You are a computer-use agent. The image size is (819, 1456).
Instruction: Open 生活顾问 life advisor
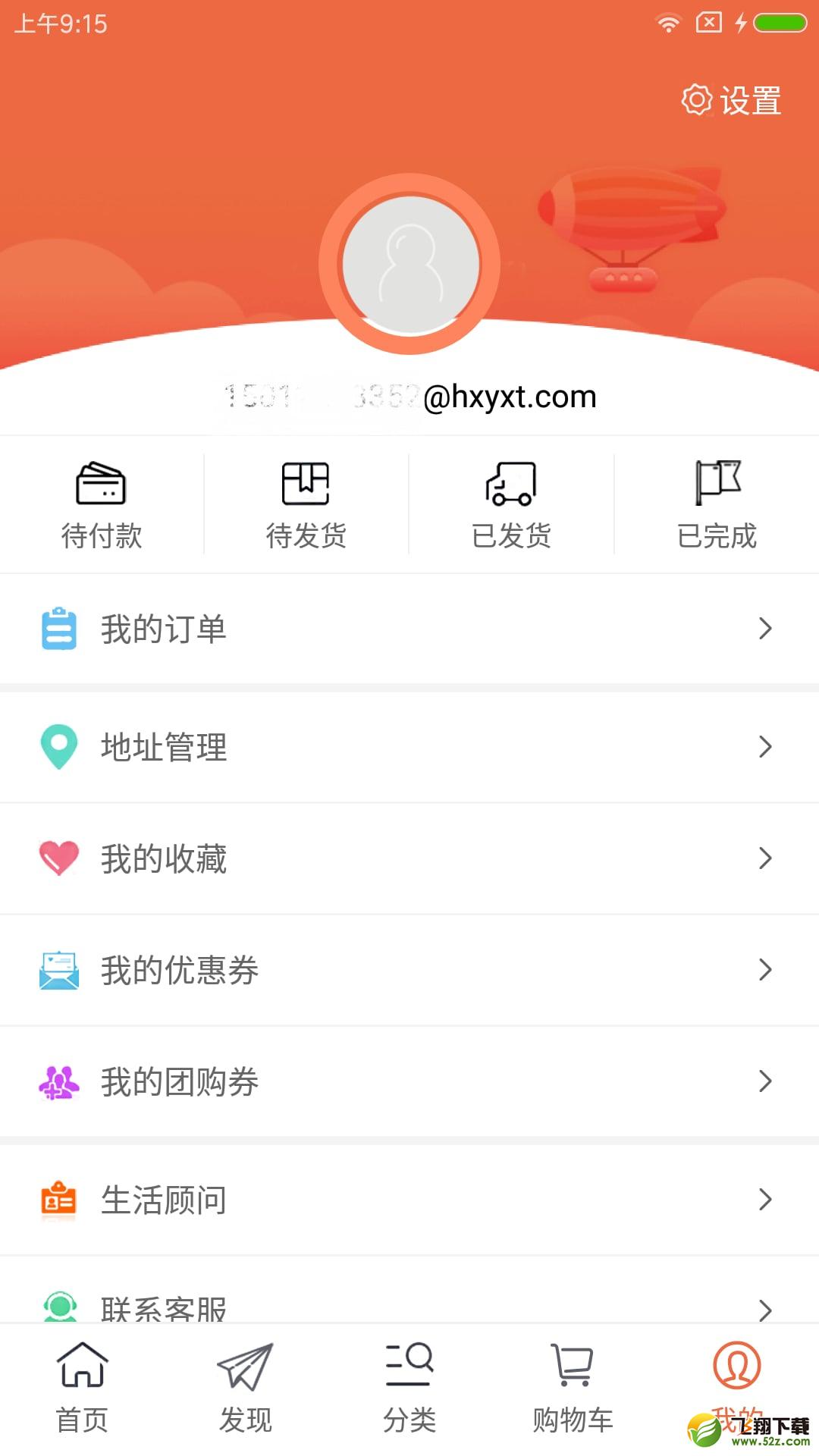coord(409,1200)
